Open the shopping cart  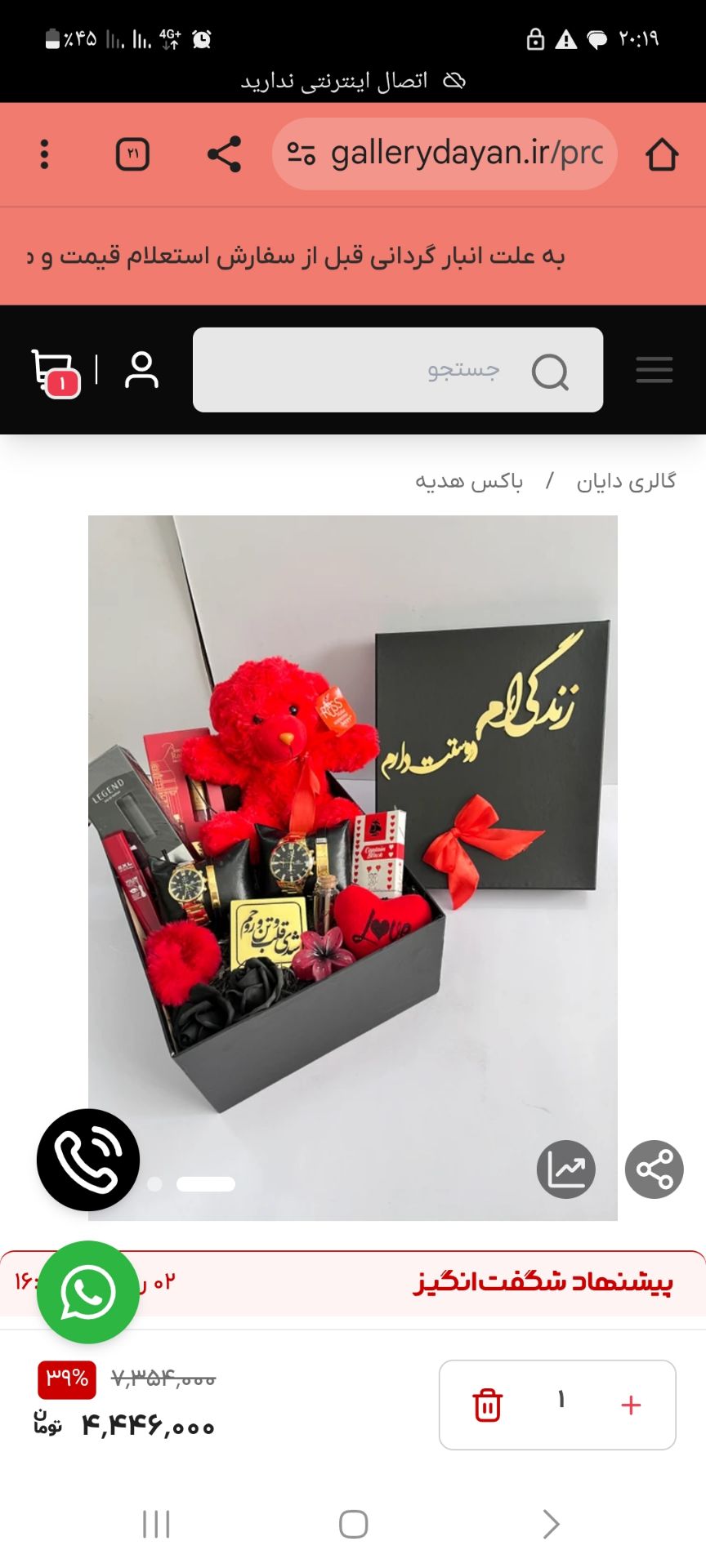pyautogui.click(x=55, y=372)
